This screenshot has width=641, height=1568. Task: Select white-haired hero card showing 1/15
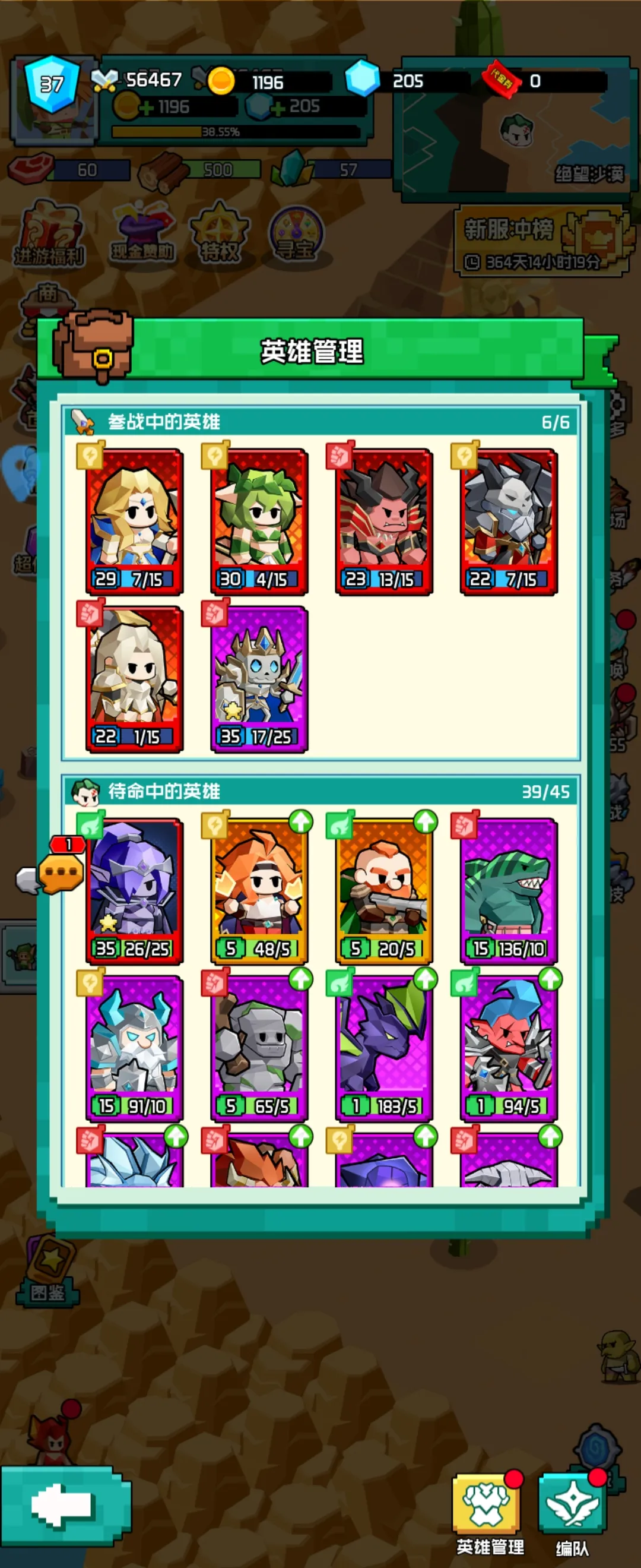(x=134, y=678)
